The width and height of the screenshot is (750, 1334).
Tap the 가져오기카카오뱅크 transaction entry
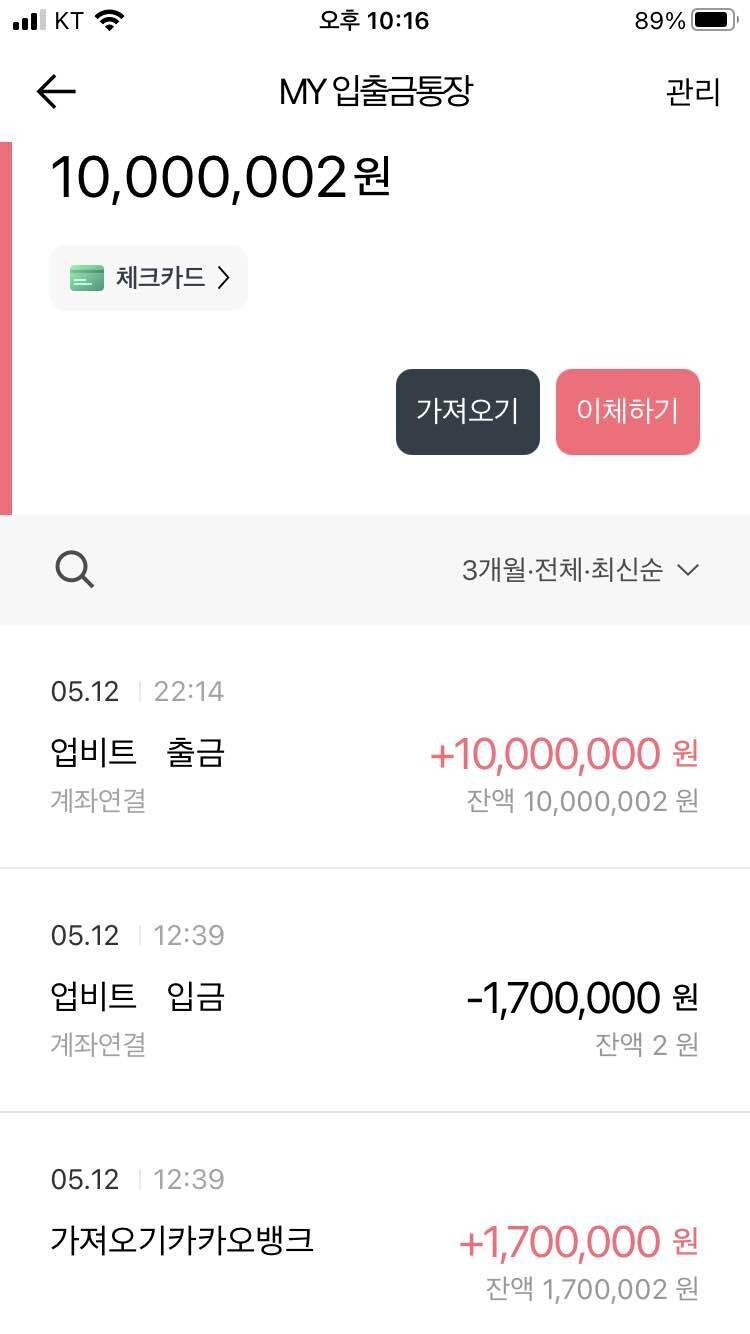(x=180, y=1240)
